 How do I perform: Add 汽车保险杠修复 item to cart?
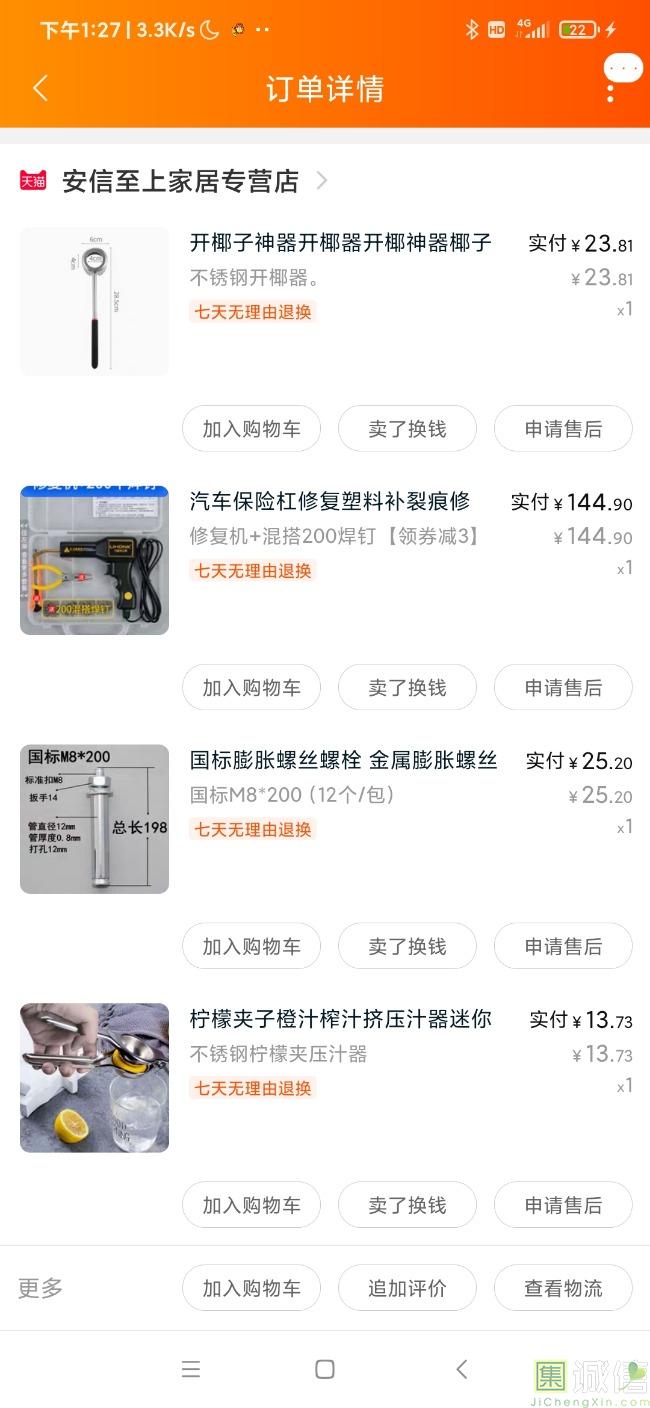coord(251,688)
